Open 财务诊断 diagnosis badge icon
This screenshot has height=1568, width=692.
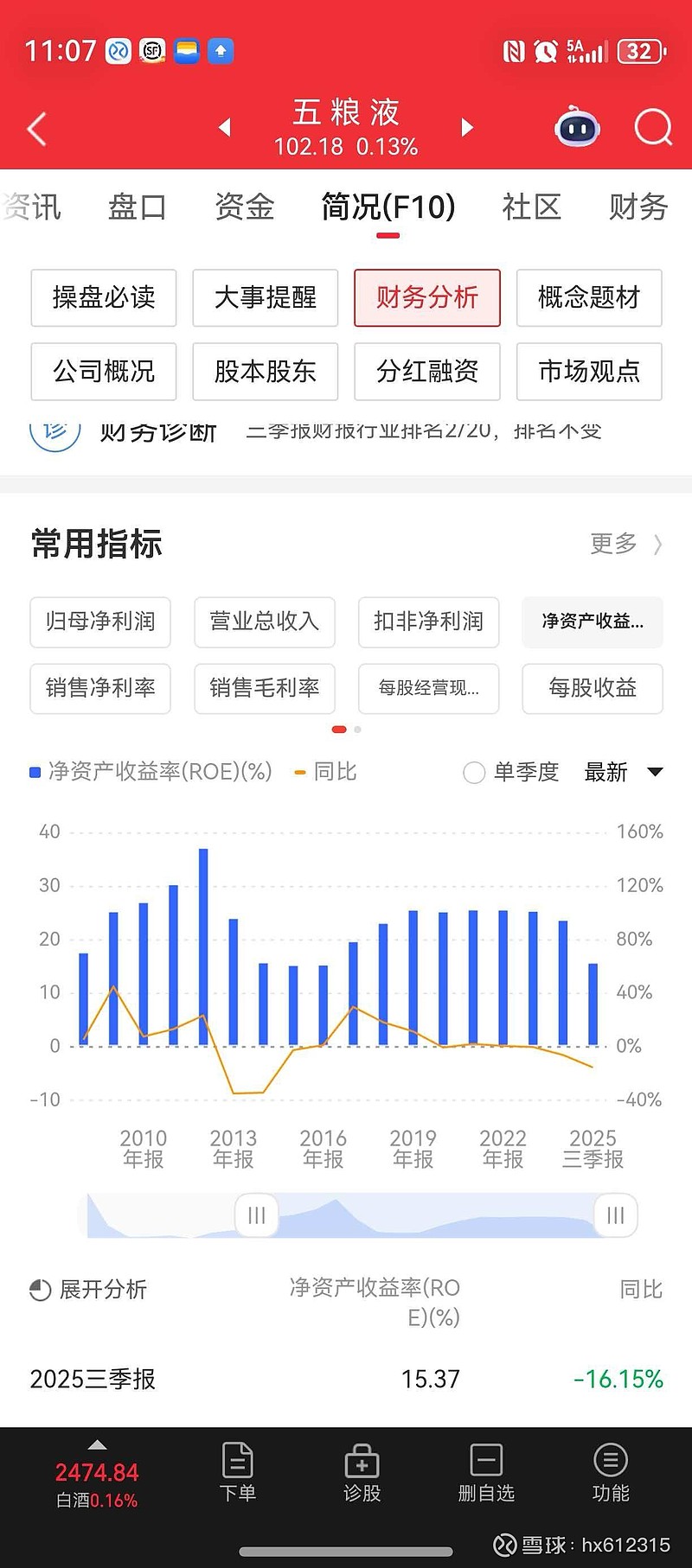pyautogui.click(x=54, y=431)
